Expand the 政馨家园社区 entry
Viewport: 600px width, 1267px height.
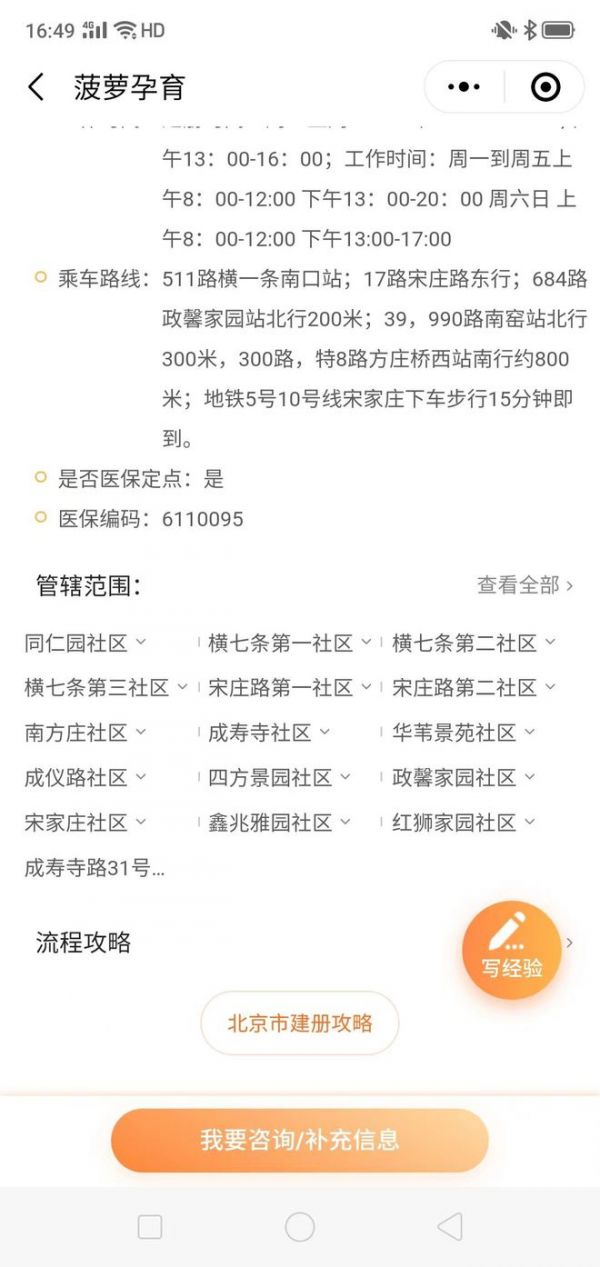point(464,777)
